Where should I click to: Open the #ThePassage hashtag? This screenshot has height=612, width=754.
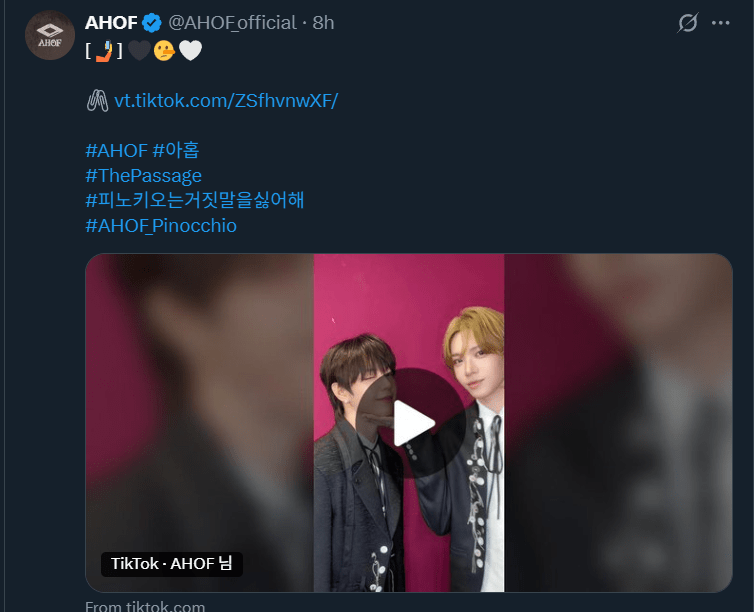point(143,176)
